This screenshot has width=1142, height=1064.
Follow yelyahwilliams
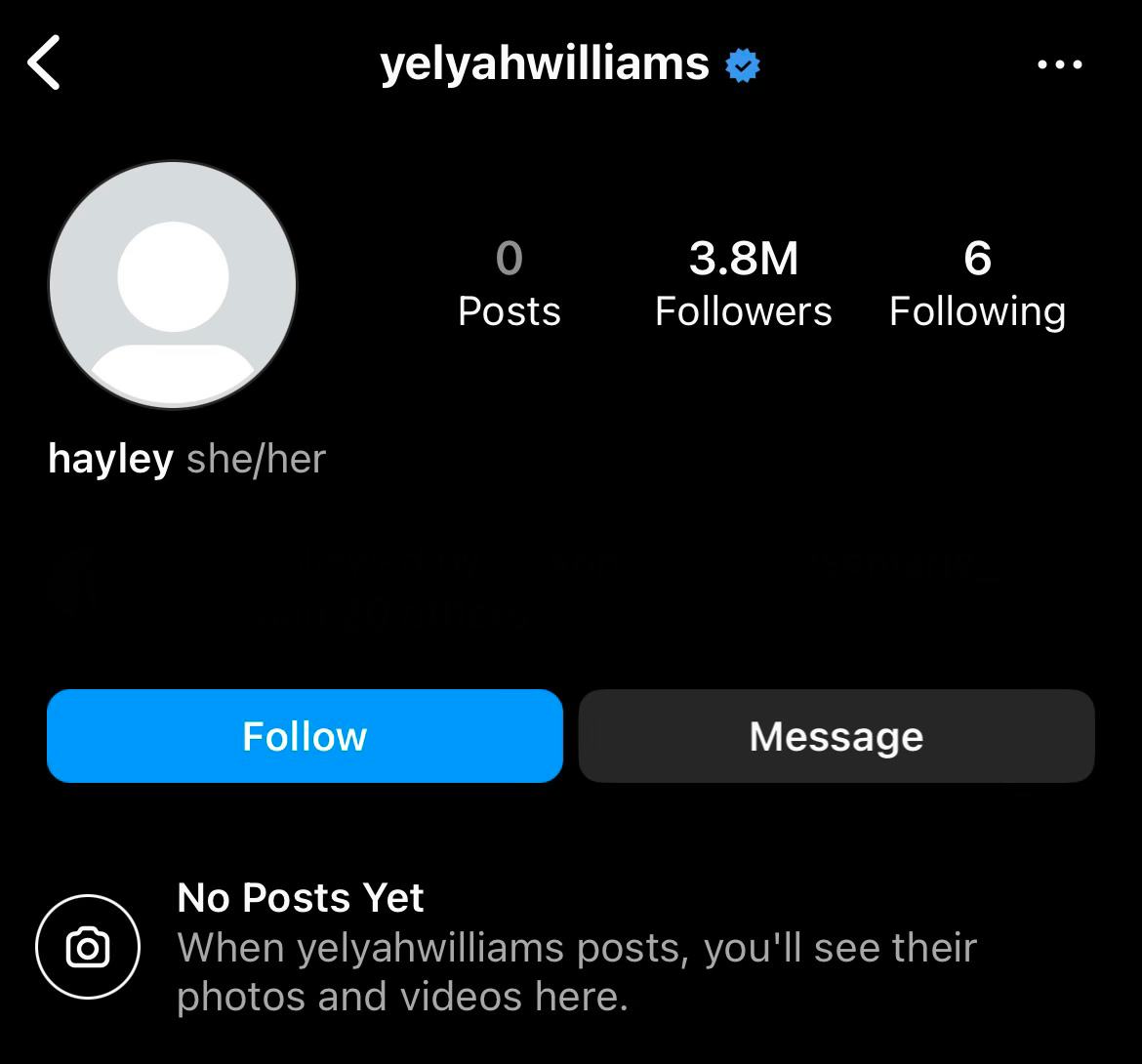pos(305,736)
